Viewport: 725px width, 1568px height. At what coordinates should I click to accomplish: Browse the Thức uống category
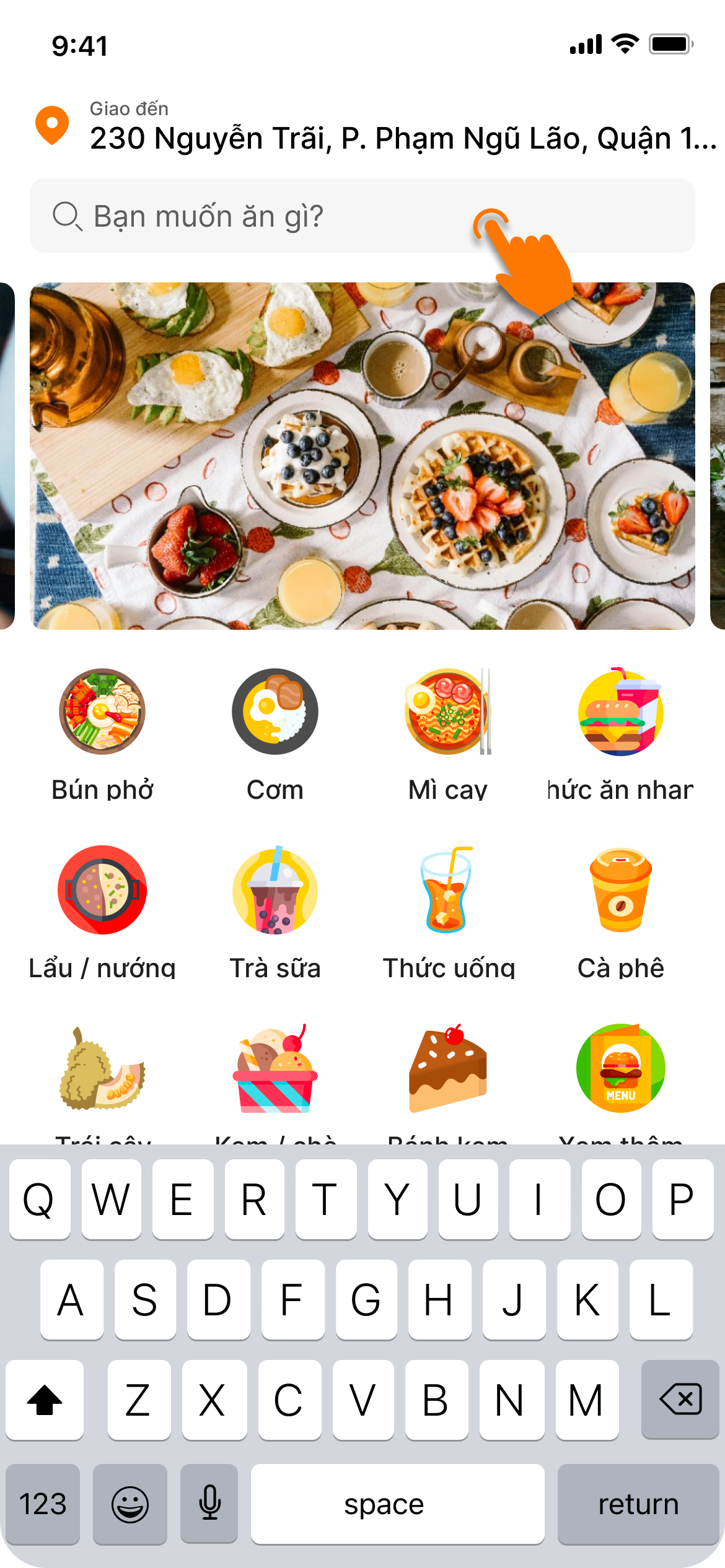point(447,890)
